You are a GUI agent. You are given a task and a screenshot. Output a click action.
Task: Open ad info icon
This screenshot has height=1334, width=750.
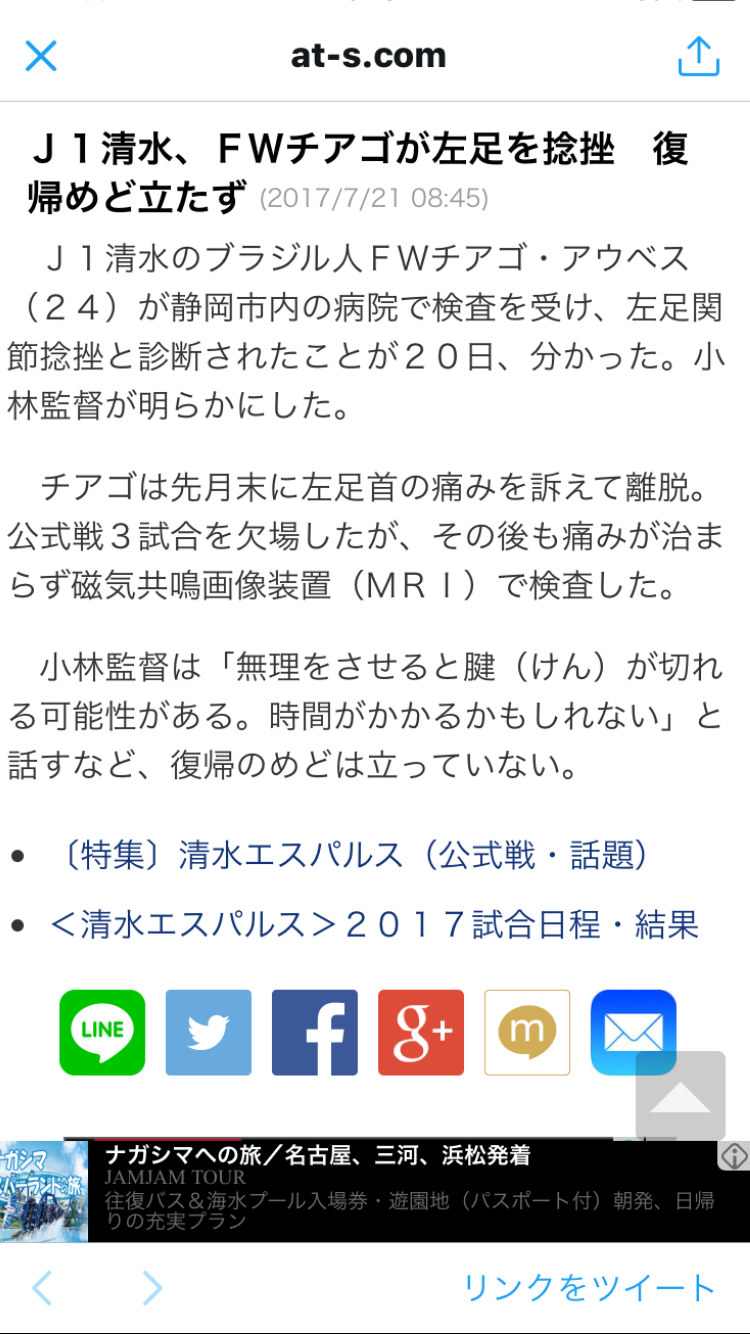click(734, 1157)
